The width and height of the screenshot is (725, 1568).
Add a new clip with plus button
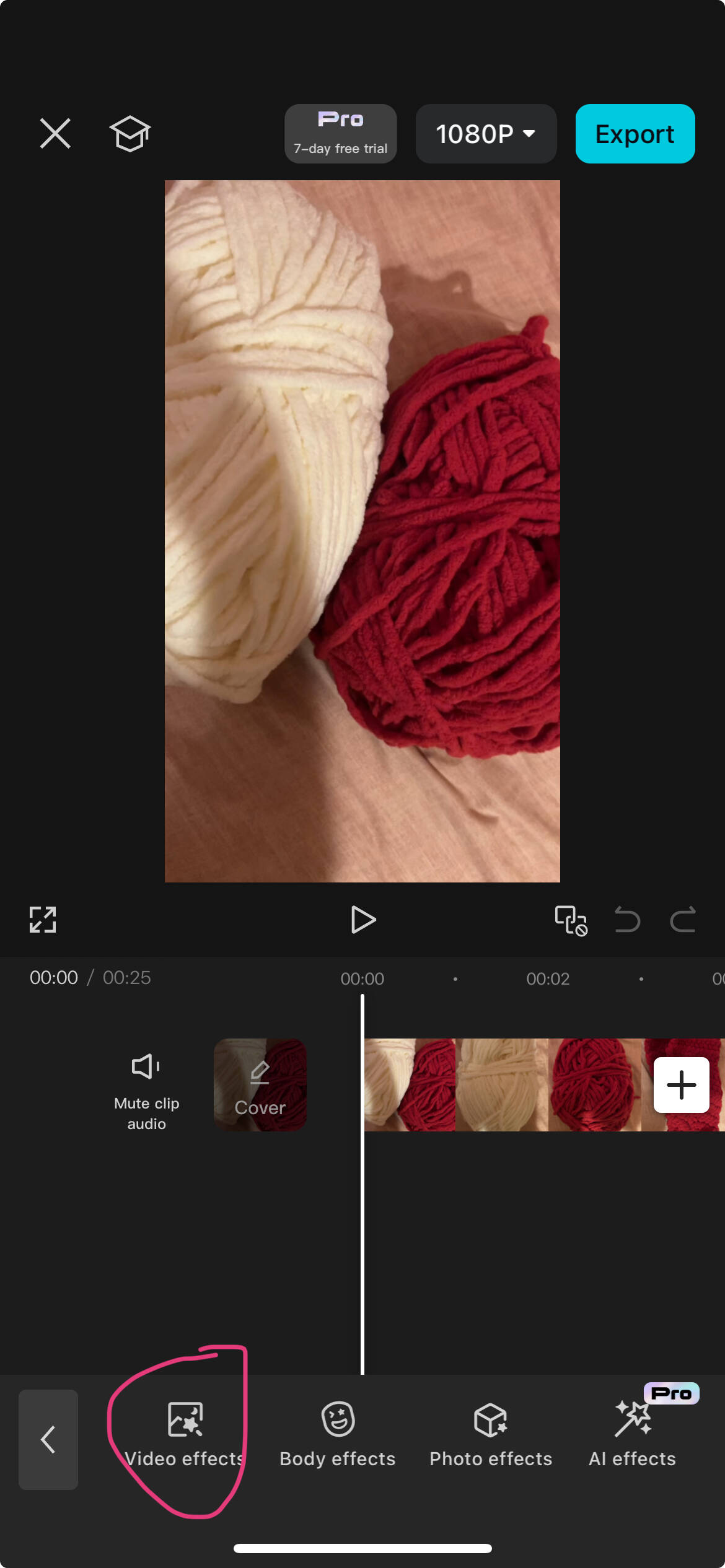[682, 1085]
